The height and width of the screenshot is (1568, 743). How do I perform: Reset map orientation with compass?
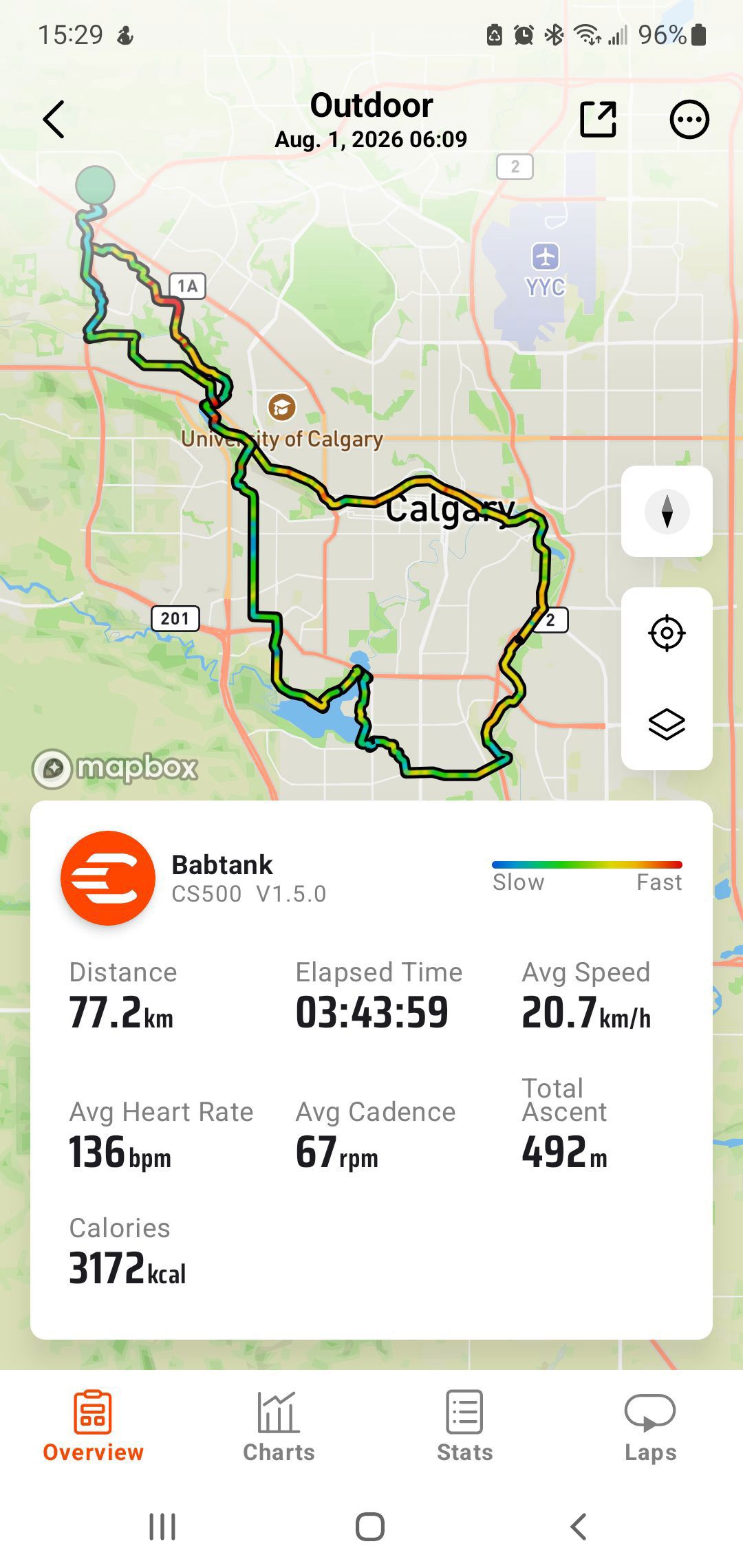[x=667, y=512]
